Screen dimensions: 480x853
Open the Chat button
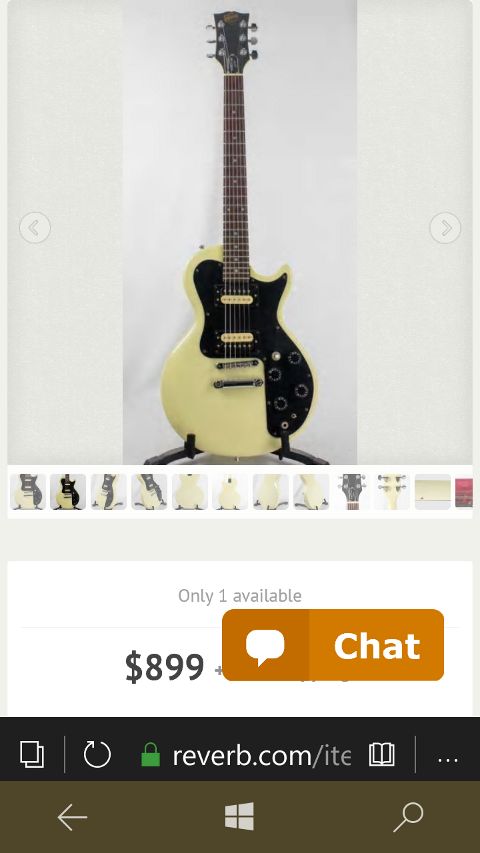(333, 645)
